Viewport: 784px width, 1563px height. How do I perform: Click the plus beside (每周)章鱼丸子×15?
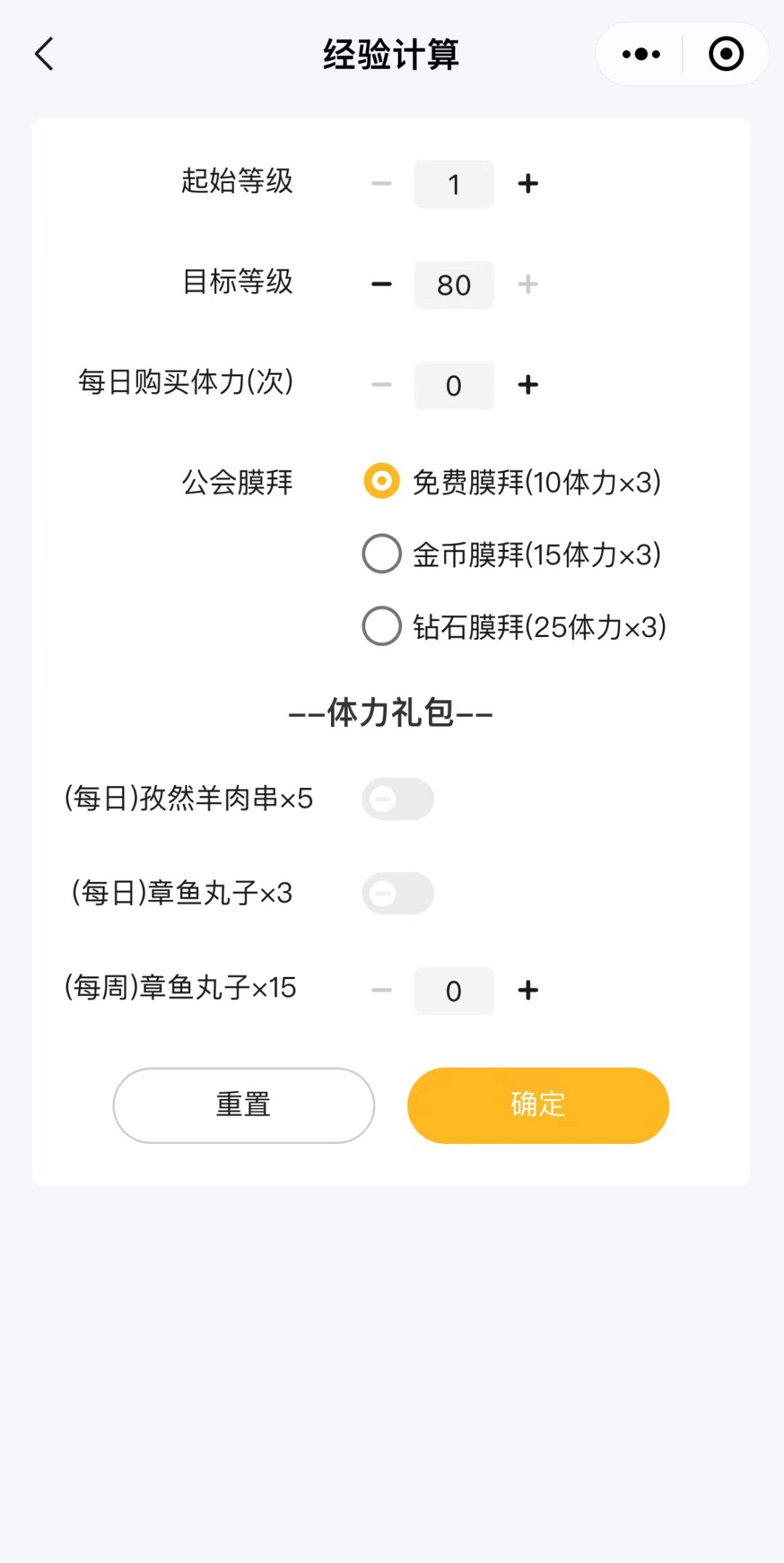pyautogui.click(x=528, y=990)
